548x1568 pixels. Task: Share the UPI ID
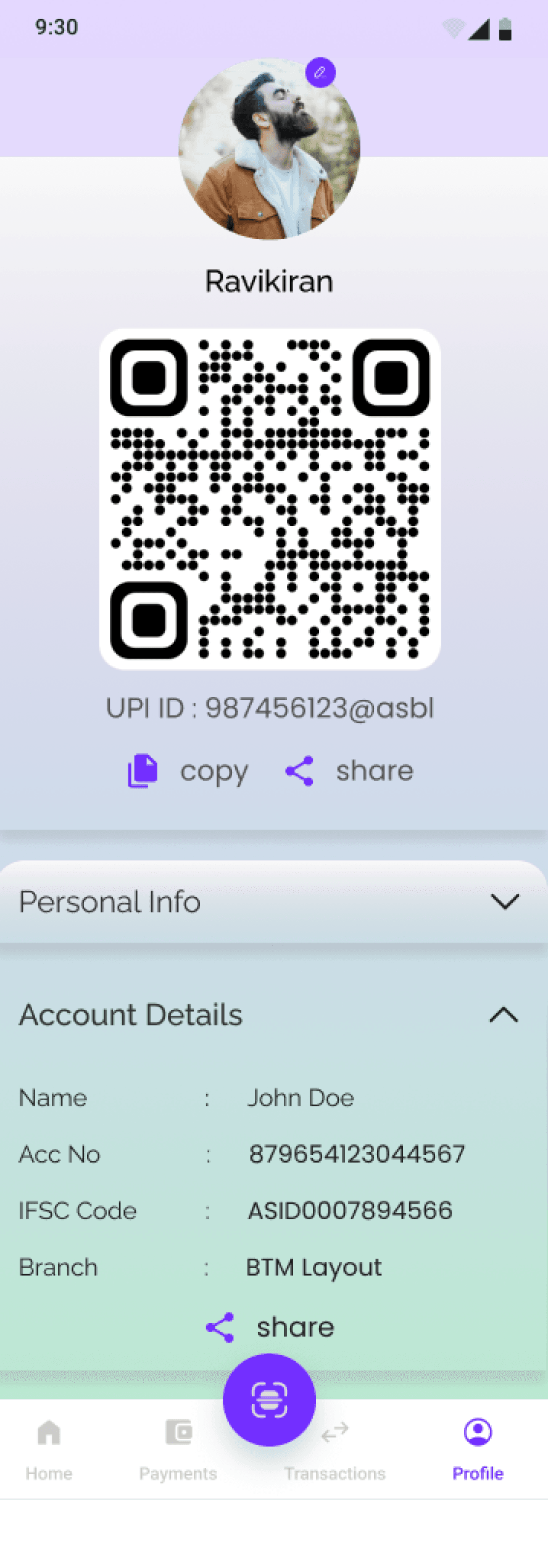coord(349,770)
